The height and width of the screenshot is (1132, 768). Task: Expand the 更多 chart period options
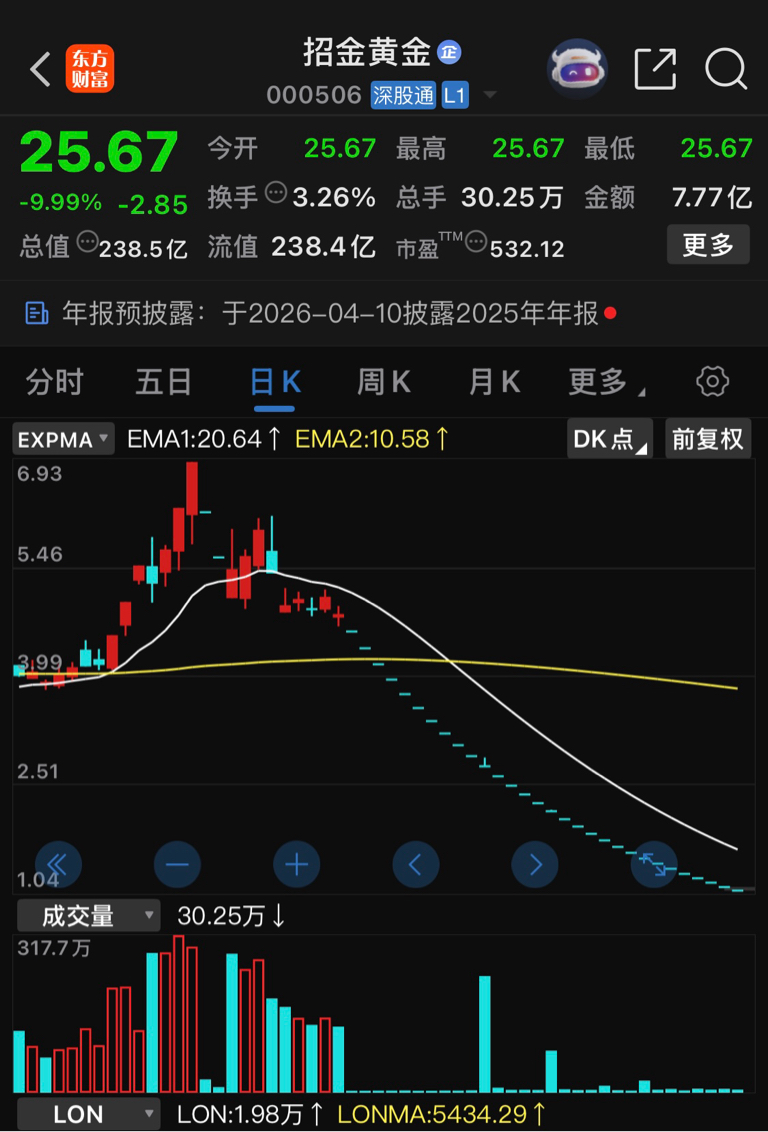[x=604, y=382]
